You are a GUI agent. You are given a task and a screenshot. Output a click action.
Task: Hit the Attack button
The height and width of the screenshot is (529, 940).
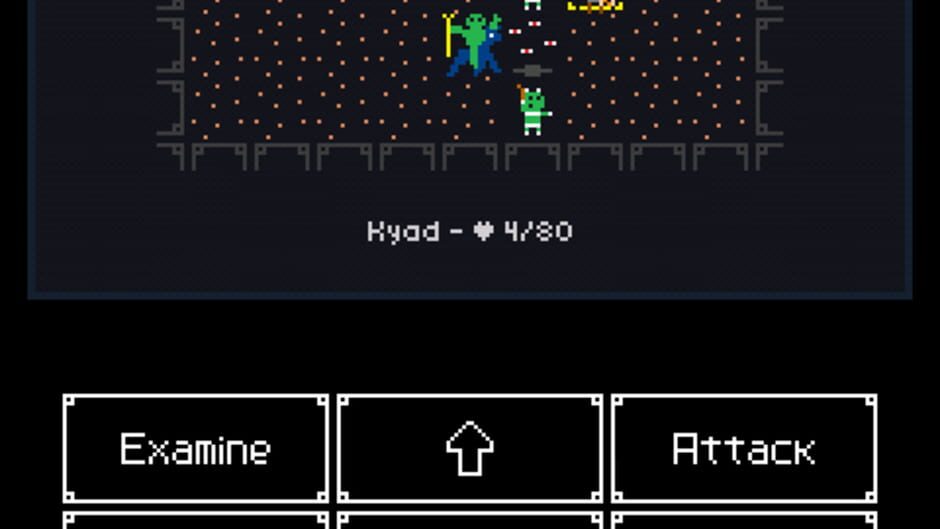click(744, 448)
